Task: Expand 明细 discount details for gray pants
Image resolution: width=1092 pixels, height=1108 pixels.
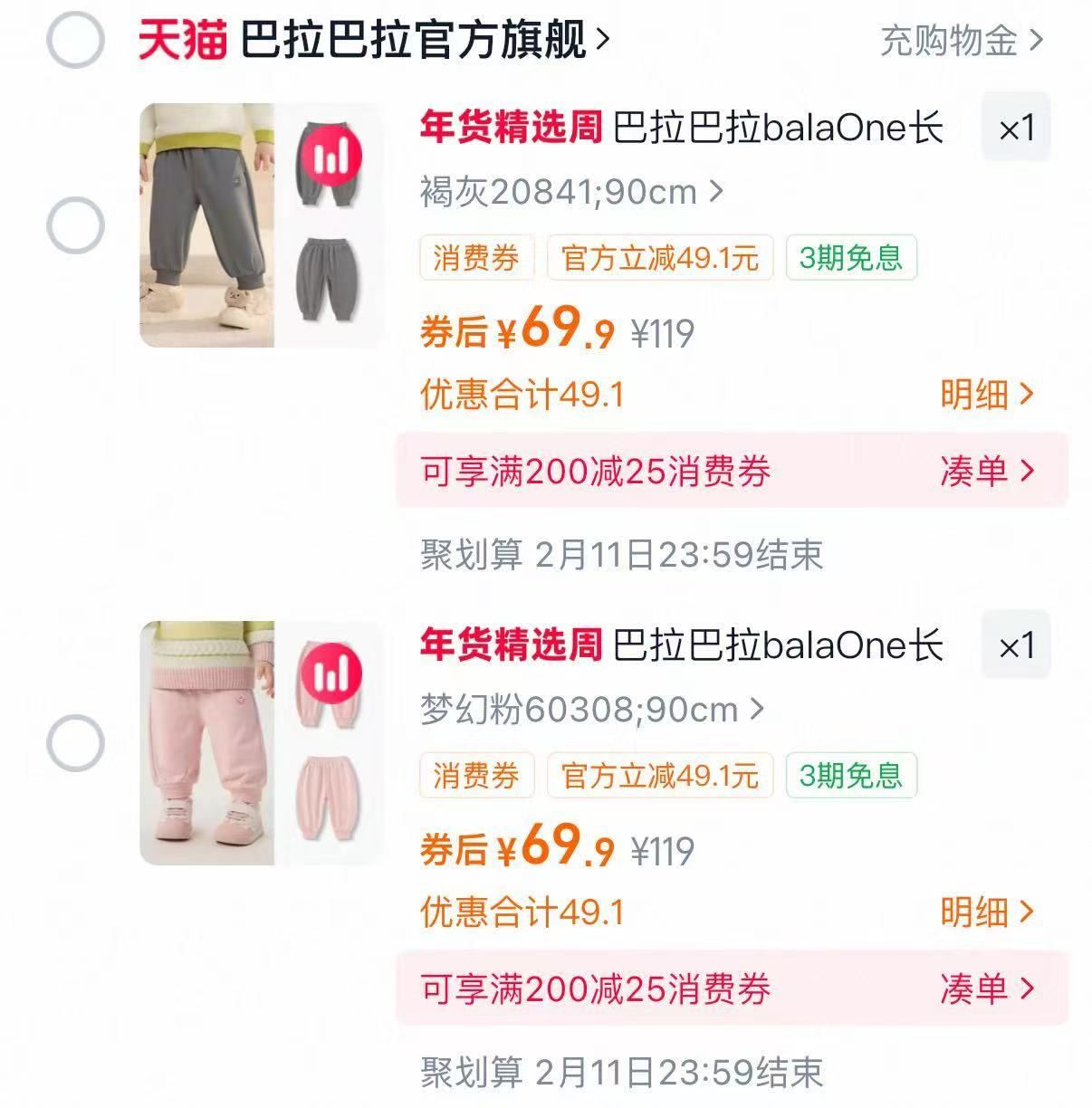Action: [x=987, y=396]
